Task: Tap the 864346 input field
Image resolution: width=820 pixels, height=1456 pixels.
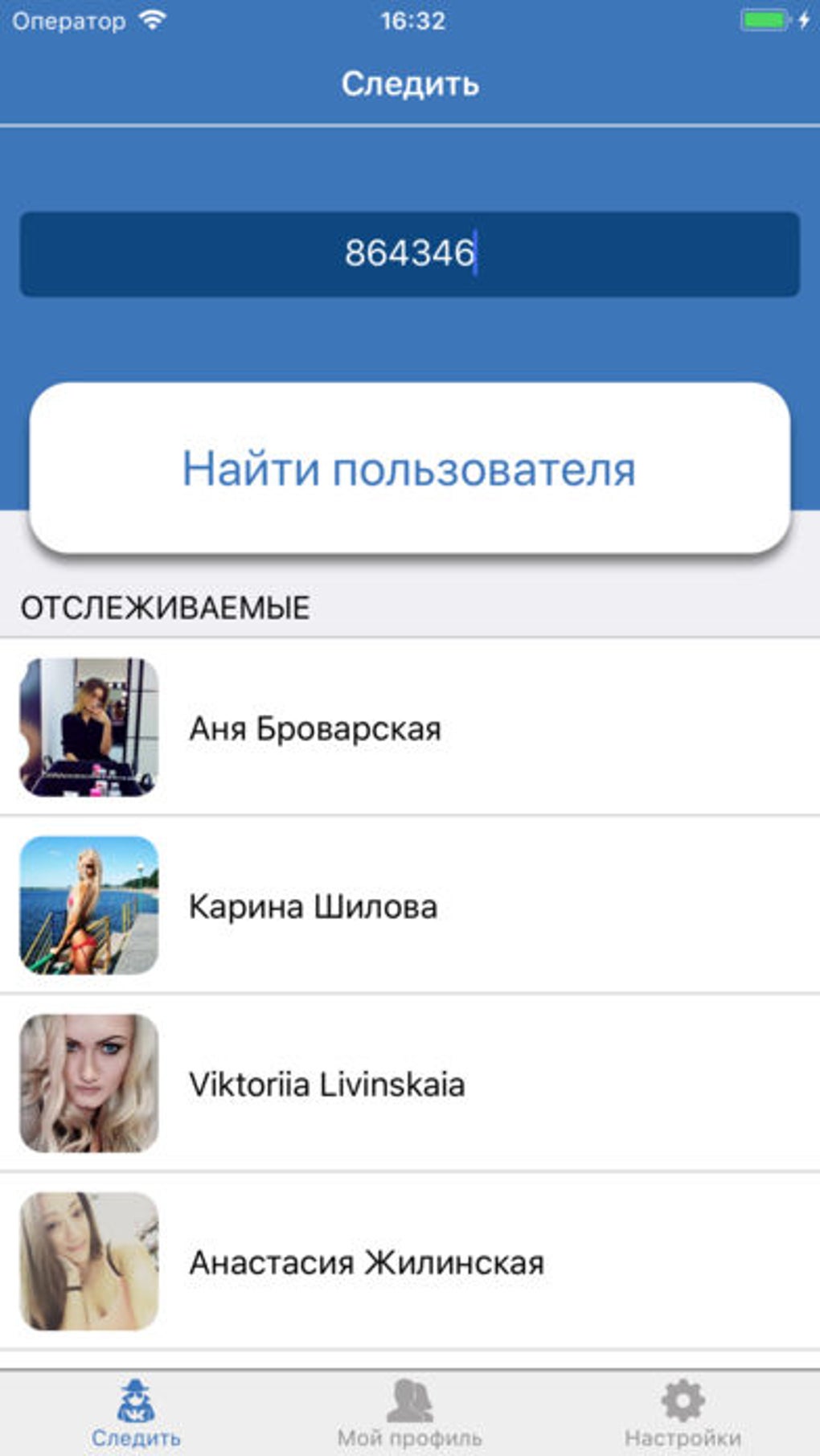Action: pos(410,253)
